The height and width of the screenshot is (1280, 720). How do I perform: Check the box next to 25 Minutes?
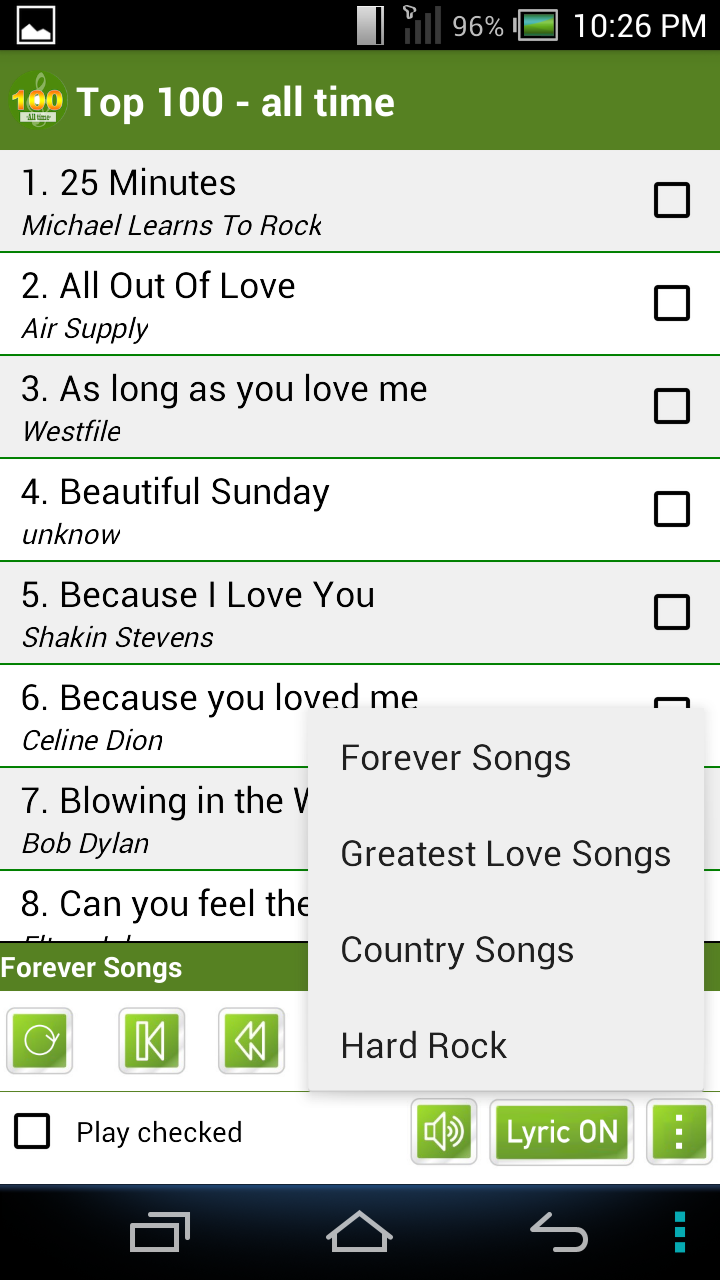point(672,199)
